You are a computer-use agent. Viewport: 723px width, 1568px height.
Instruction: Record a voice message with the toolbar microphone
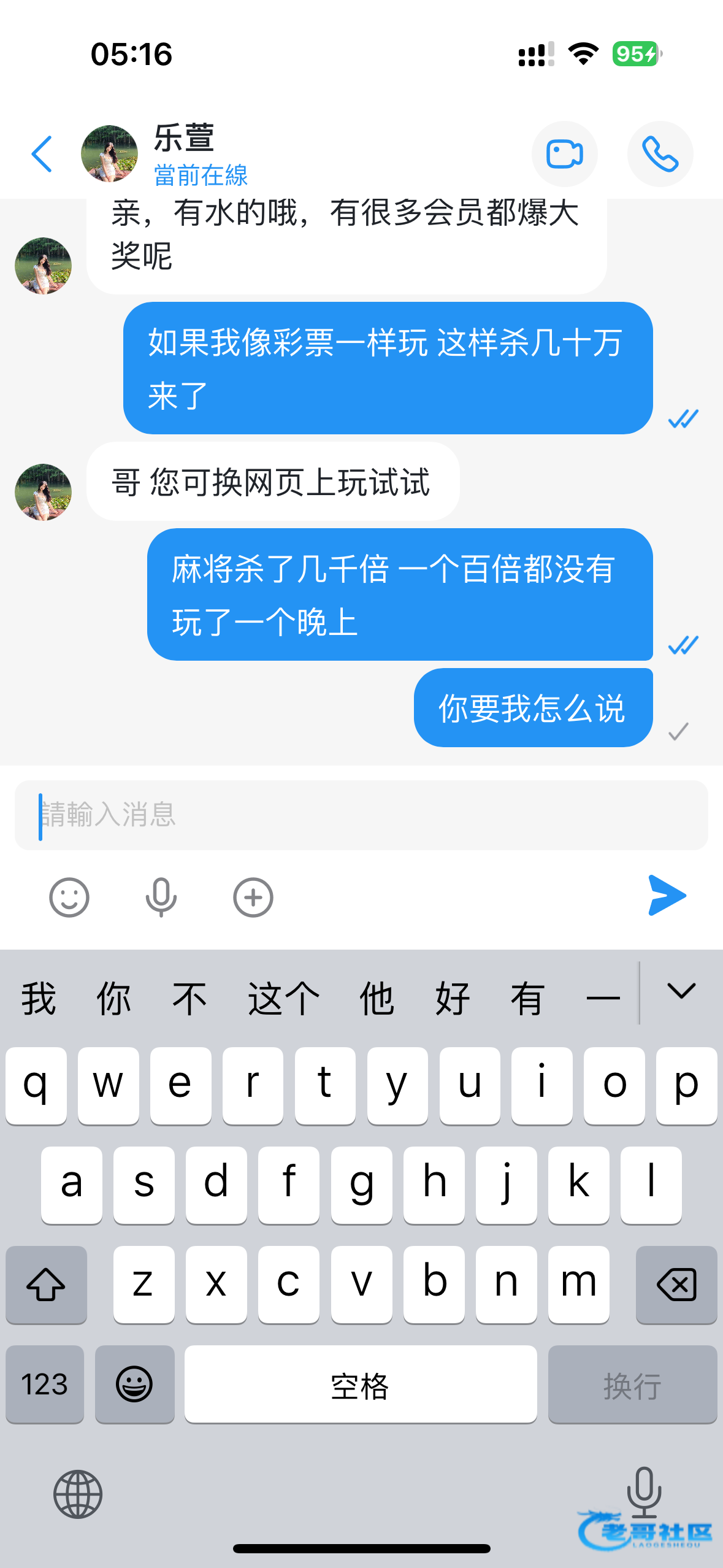point(161,897)
